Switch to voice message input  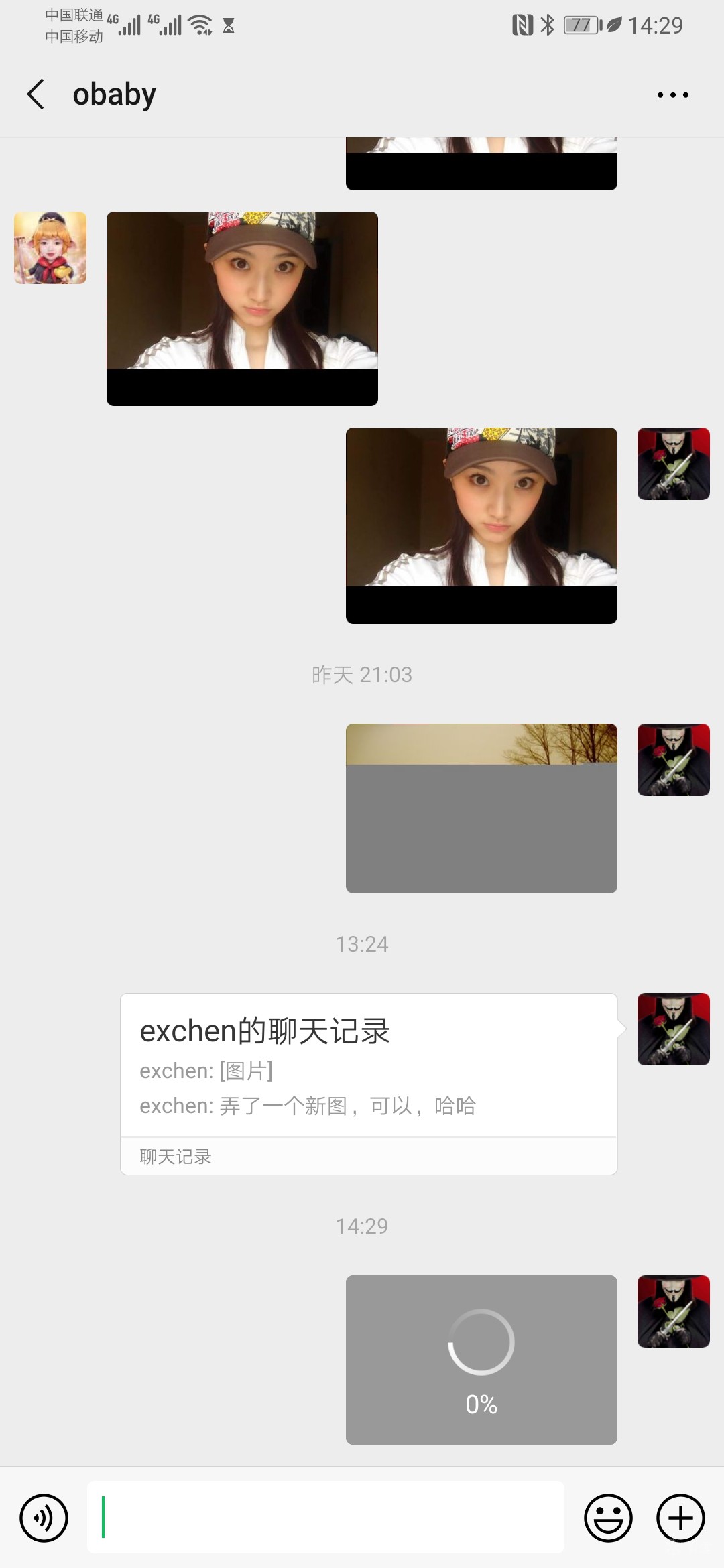coord(44,1517)
